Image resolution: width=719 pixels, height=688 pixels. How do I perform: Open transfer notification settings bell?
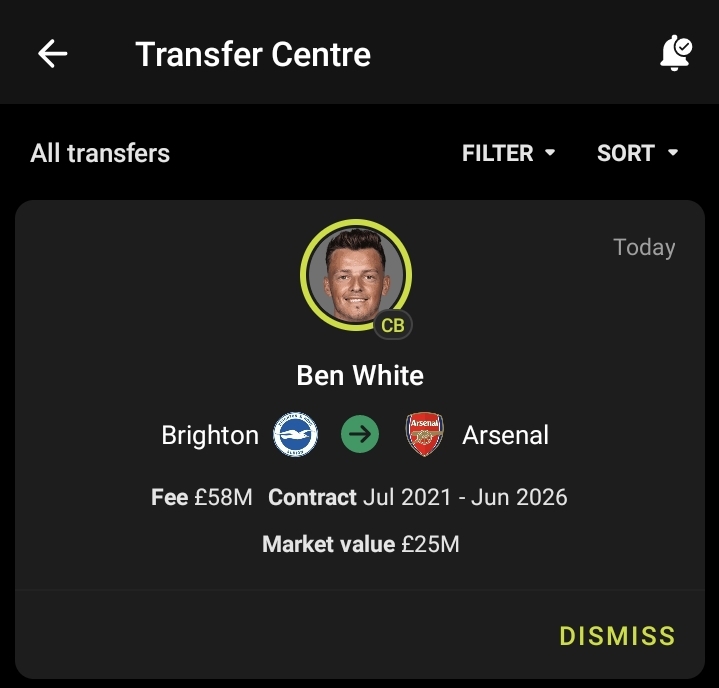676,53
